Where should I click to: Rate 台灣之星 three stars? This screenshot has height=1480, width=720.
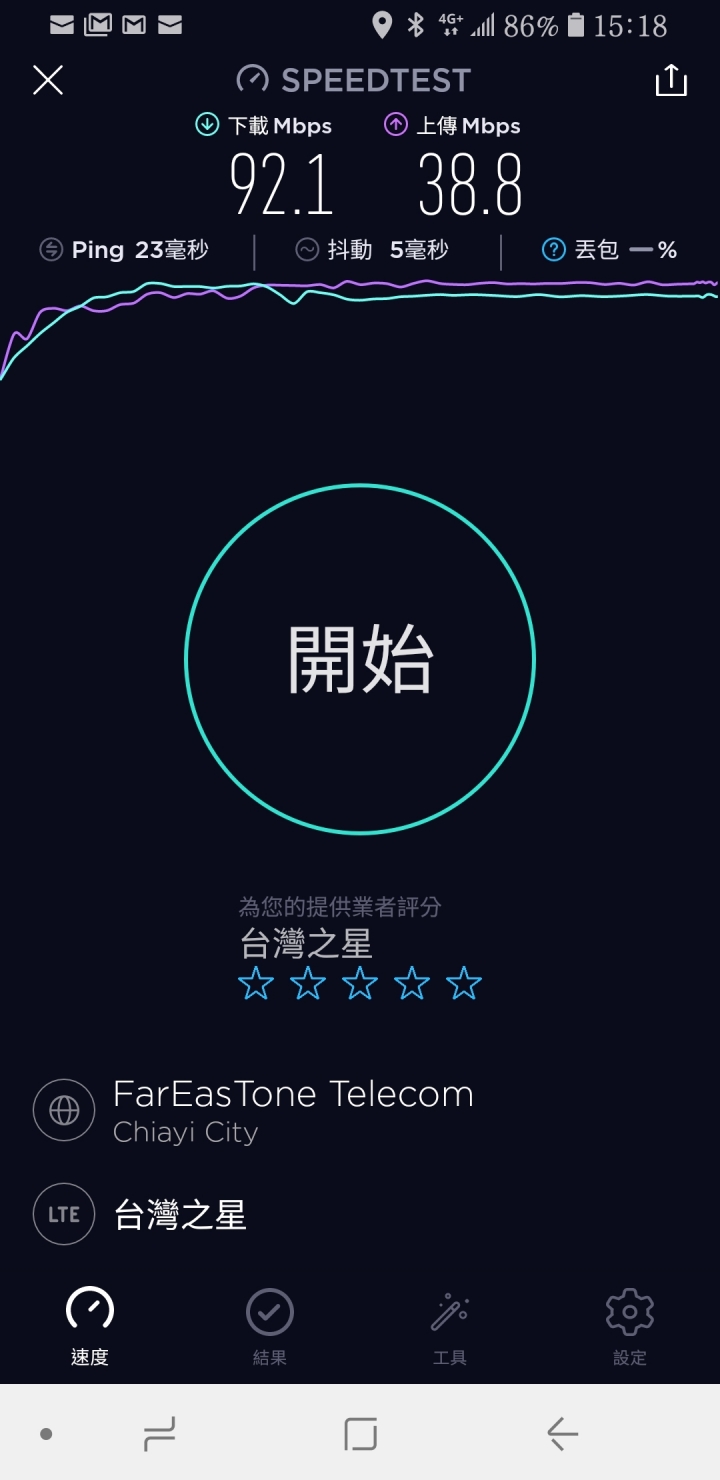coord(360,985)
